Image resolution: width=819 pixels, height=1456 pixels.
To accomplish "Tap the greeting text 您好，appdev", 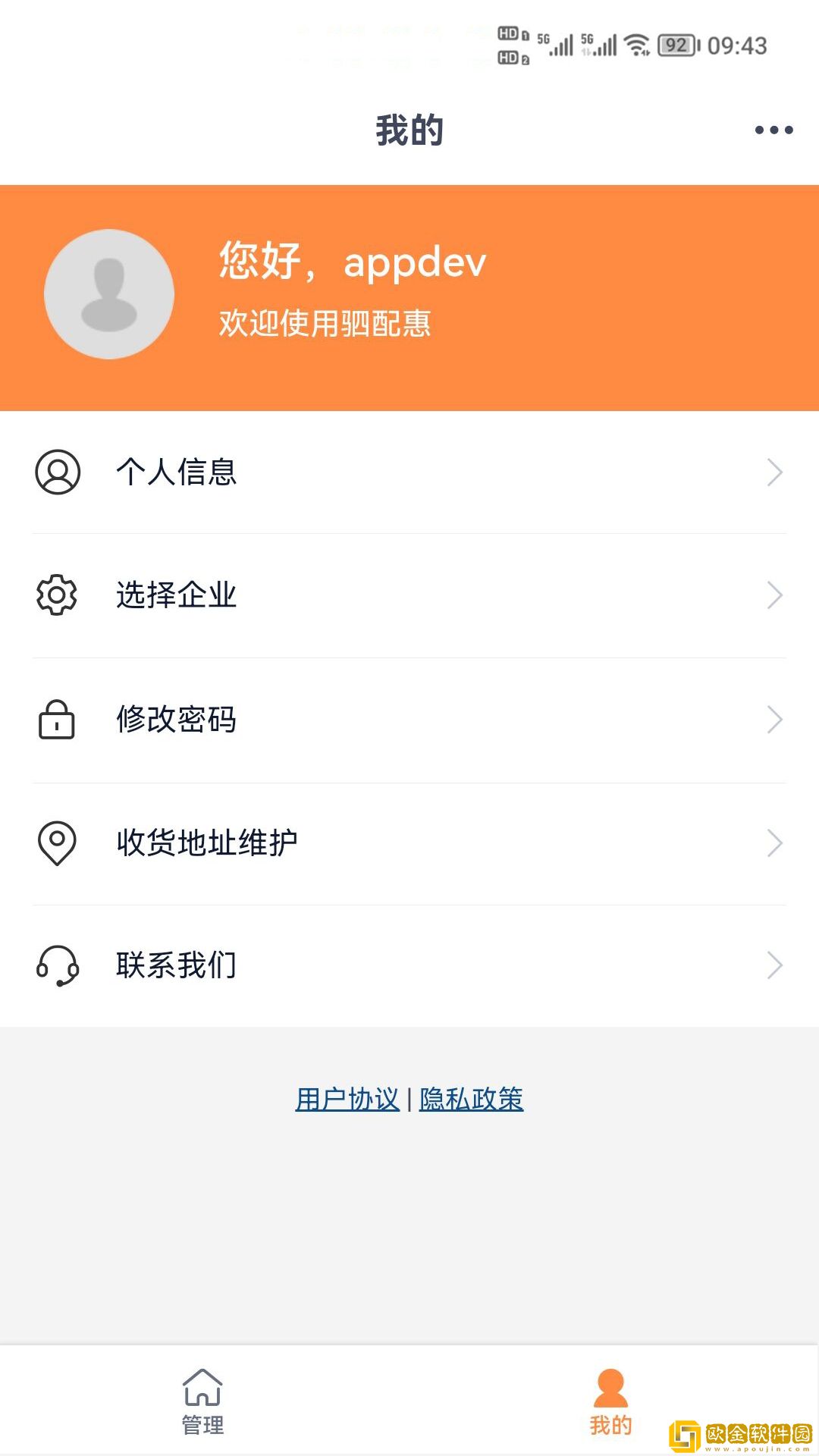I will [x=353, y=262].
